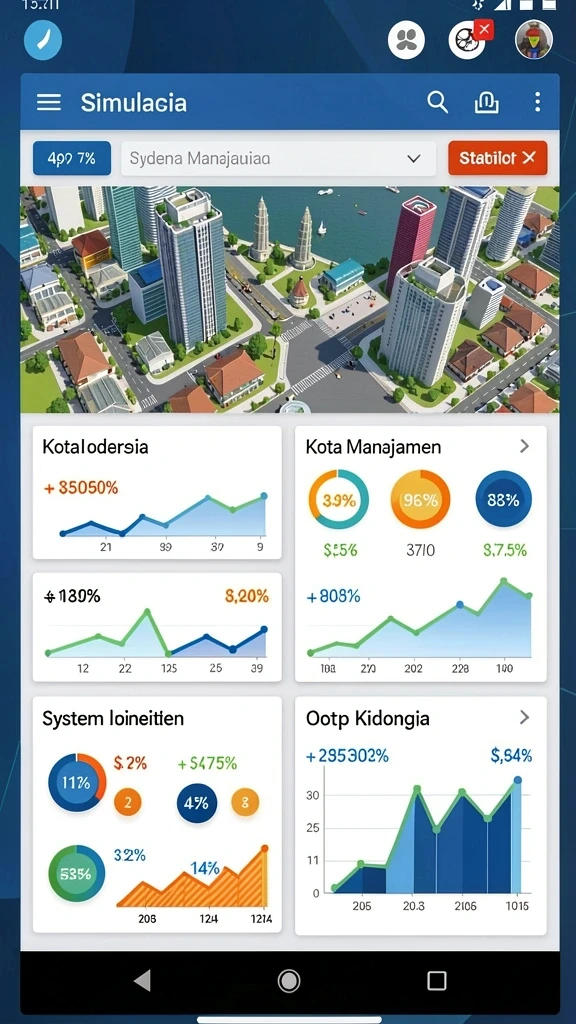Tap the search magnifier icon

coord(437,102)
